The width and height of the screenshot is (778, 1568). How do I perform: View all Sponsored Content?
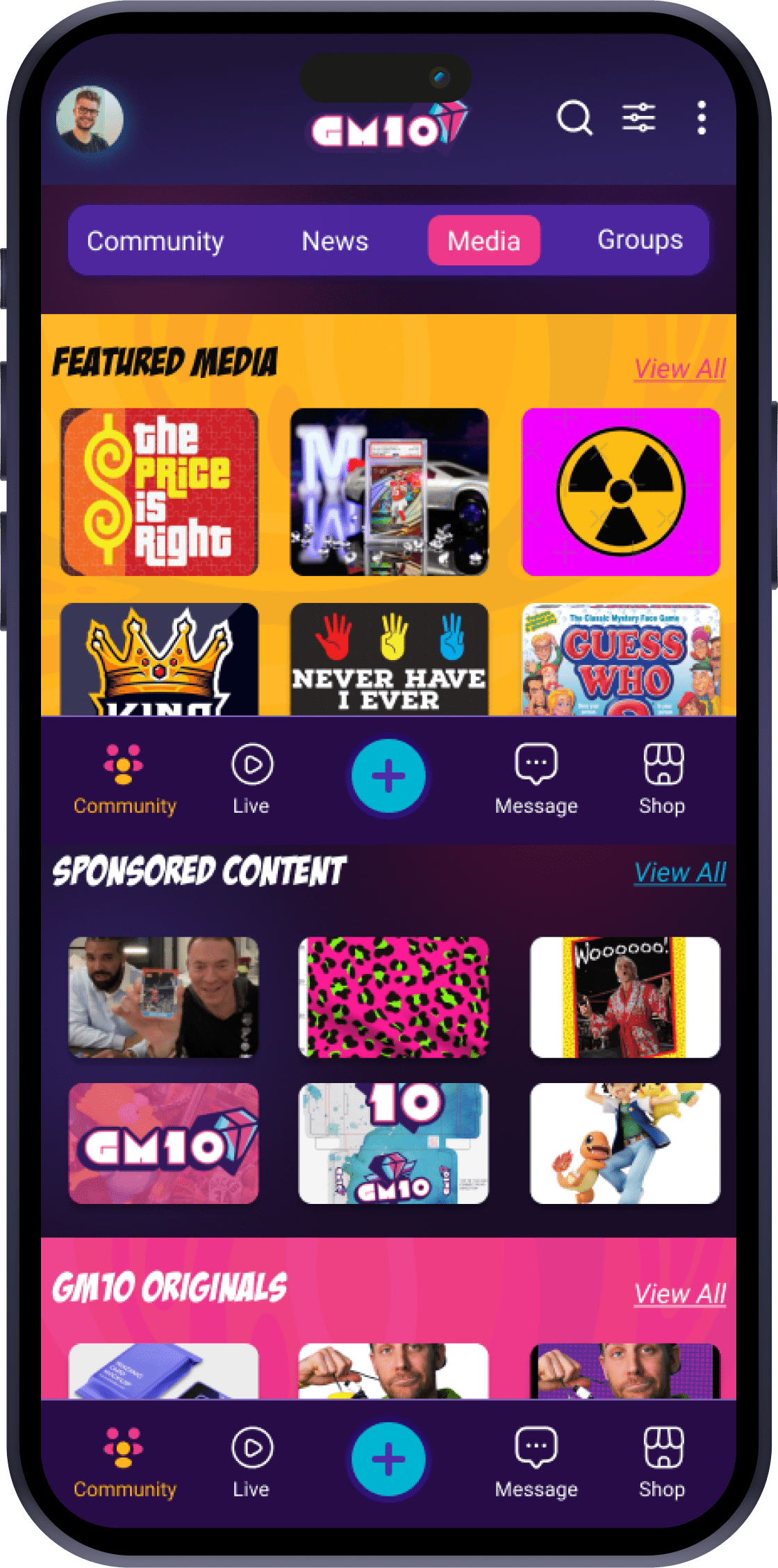tap(679, 873)
